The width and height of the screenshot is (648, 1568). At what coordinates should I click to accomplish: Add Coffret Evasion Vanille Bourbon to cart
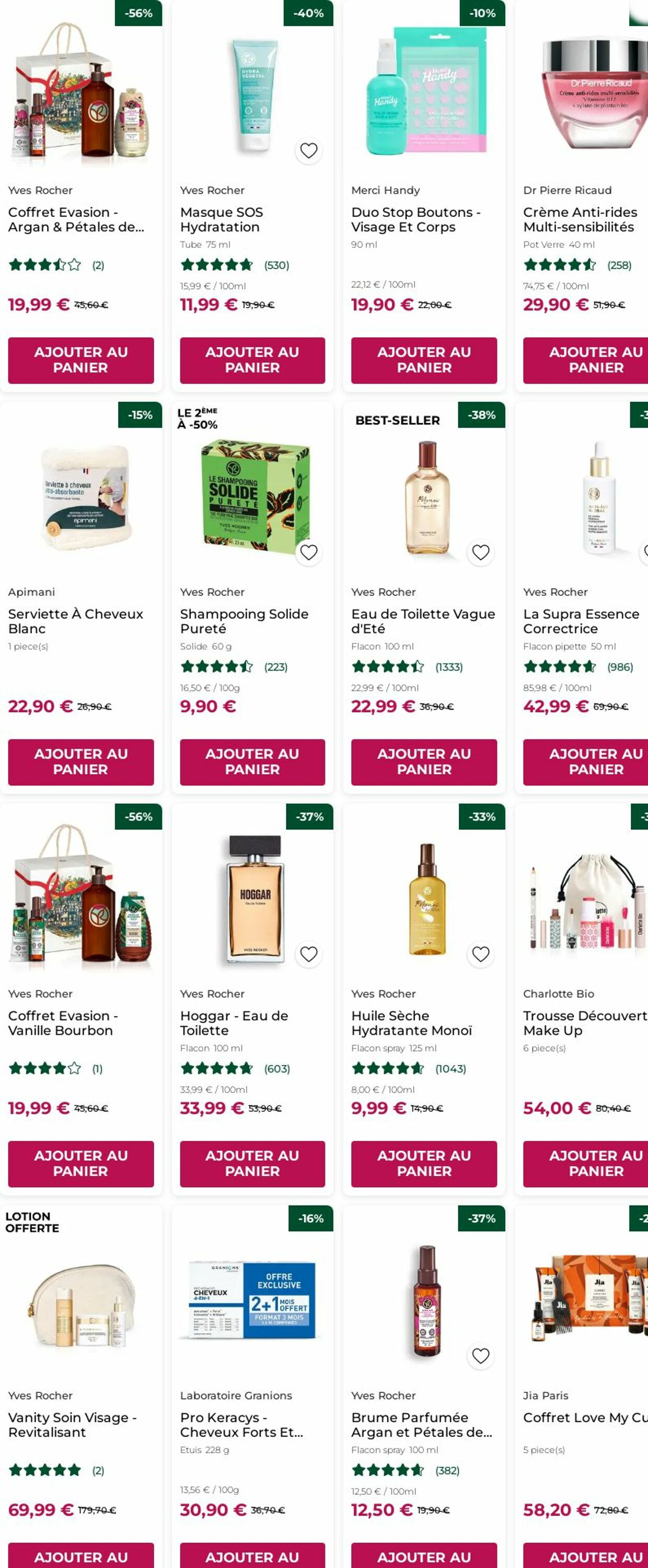point(81,1163)
